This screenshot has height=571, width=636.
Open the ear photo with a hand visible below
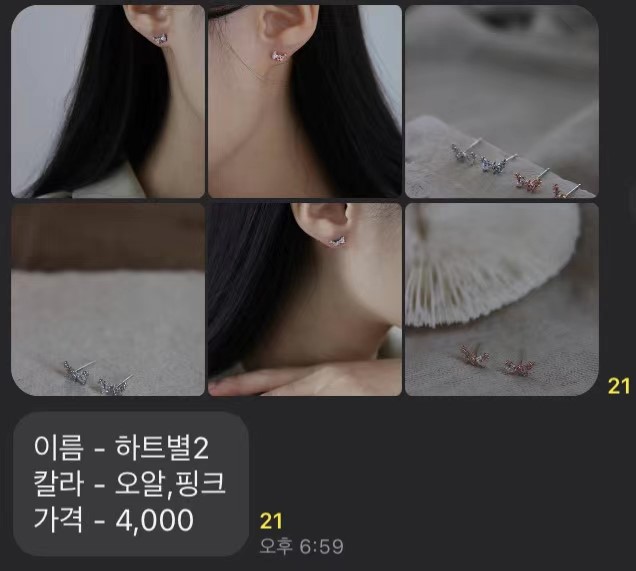[x=304, y=299]
